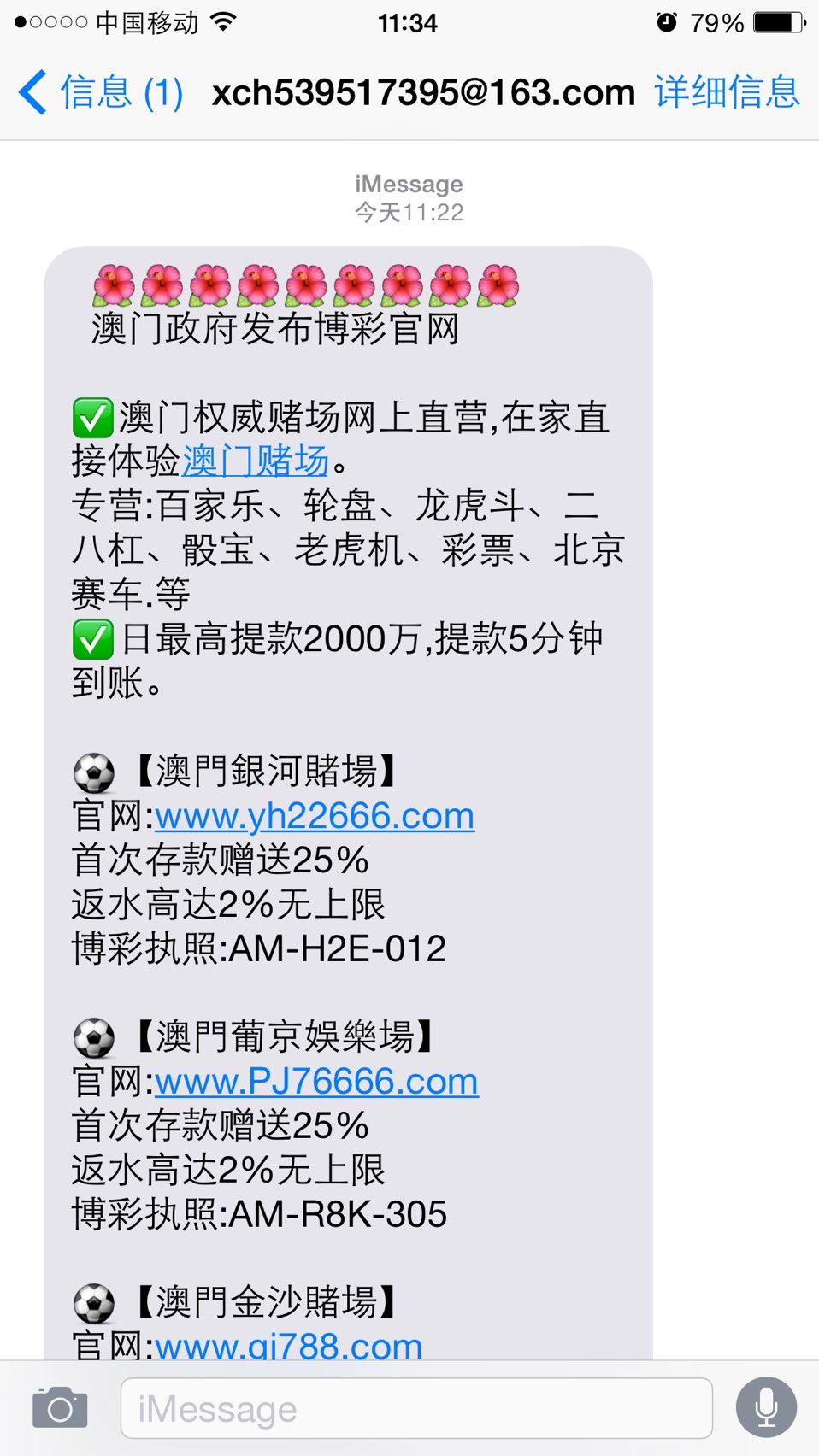
Task: Go back to the 信息 message list
Action: (101, 92)
